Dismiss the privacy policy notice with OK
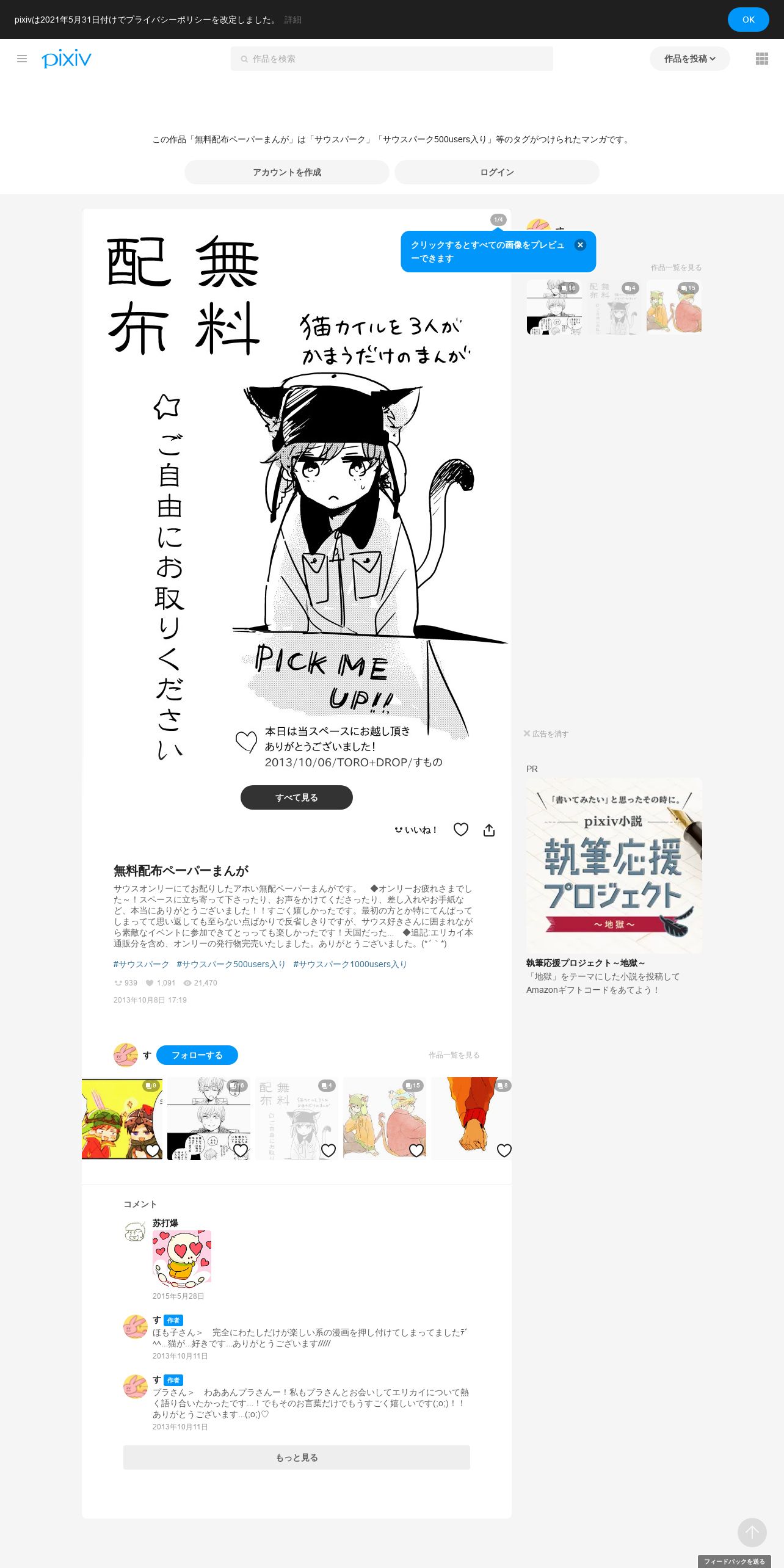Image resolution: width=784 pixels, height=1568 pixels. click(748, 20)
